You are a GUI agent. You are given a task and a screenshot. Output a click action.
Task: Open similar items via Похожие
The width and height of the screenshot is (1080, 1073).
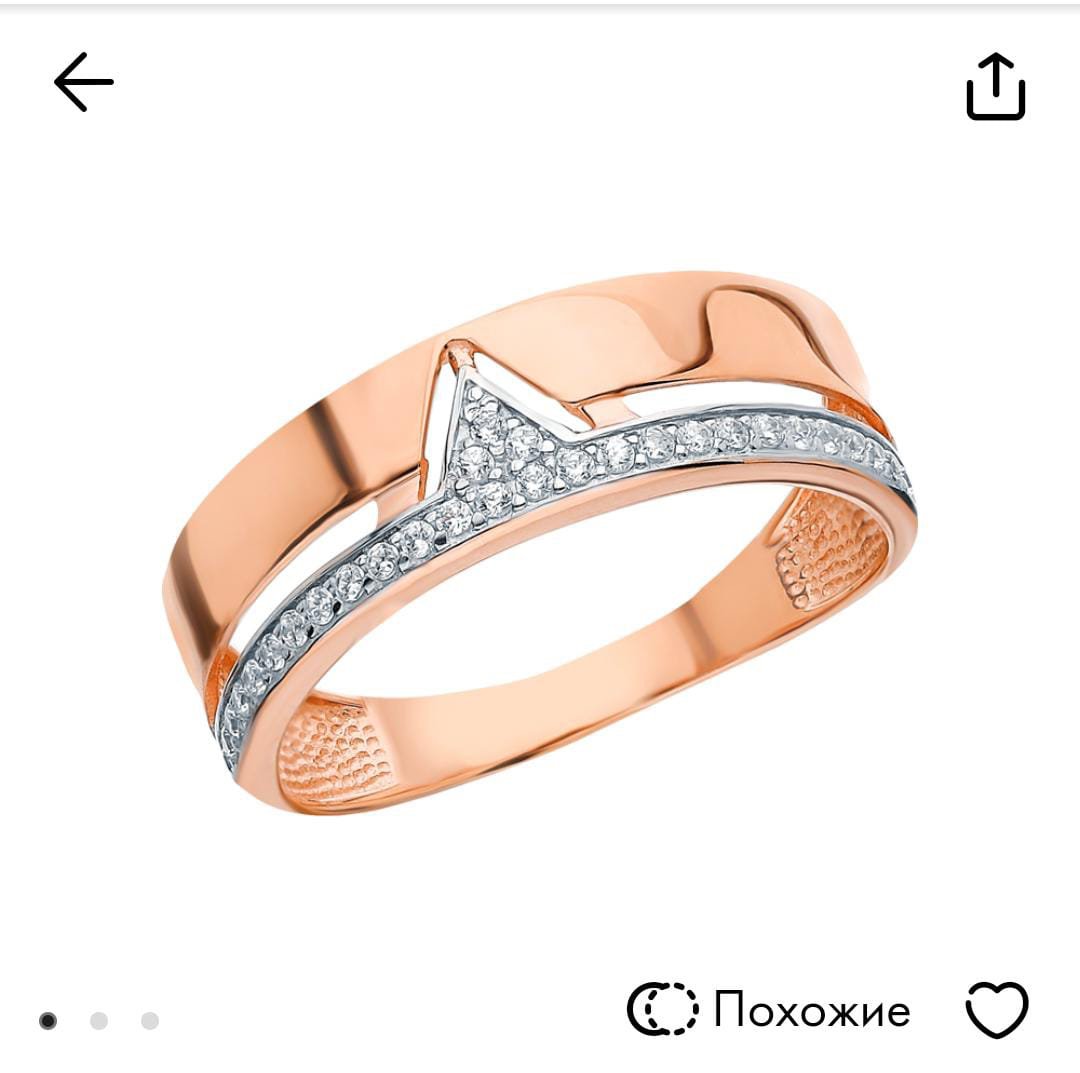769,1009
